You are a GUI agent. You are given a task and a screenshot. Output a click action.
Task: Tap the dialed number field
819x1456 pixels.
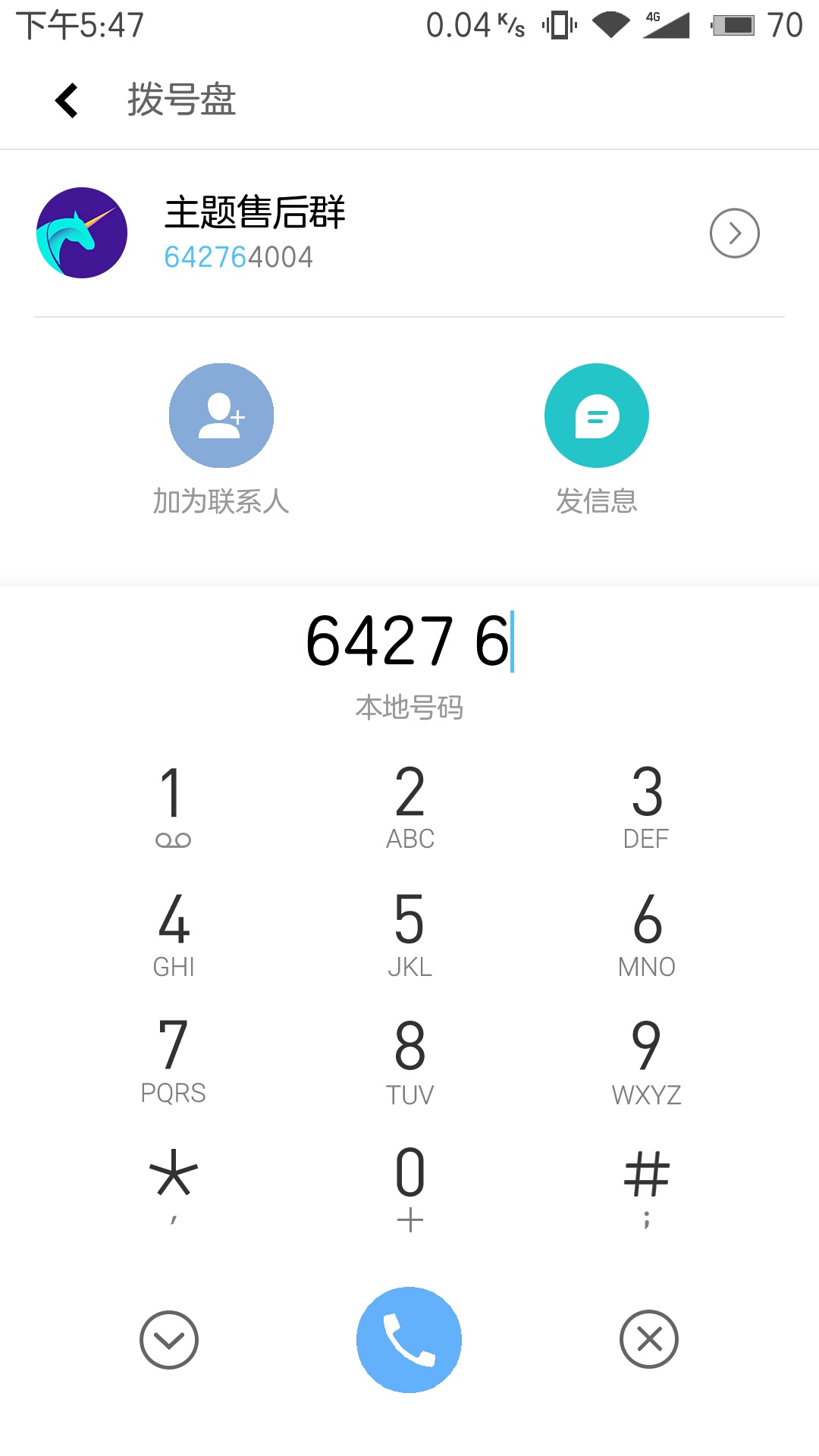(409, 642)
